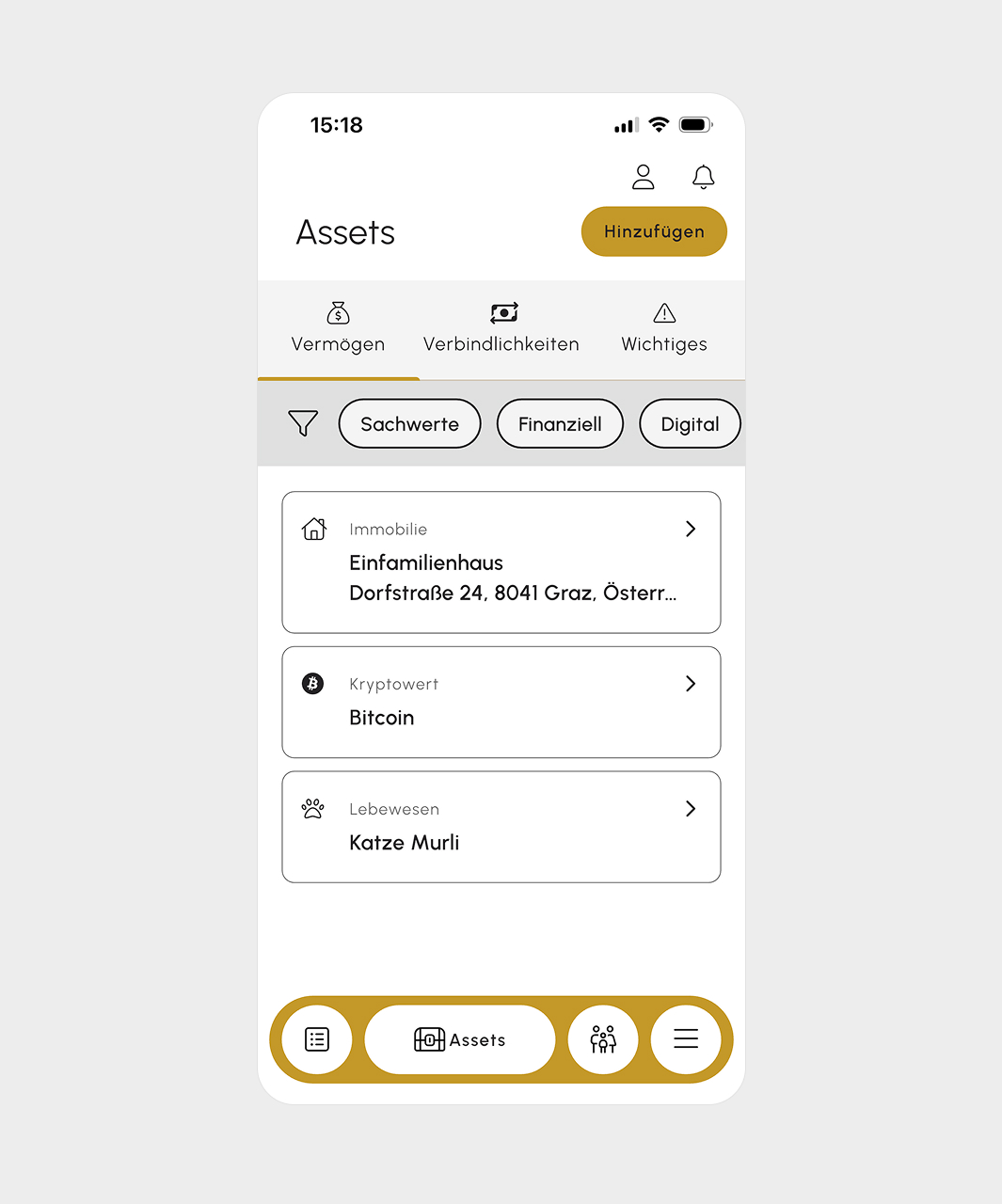
Task: Open the family section in bottom navigation
Action: pyautogui.click(x=603, y=1039)
